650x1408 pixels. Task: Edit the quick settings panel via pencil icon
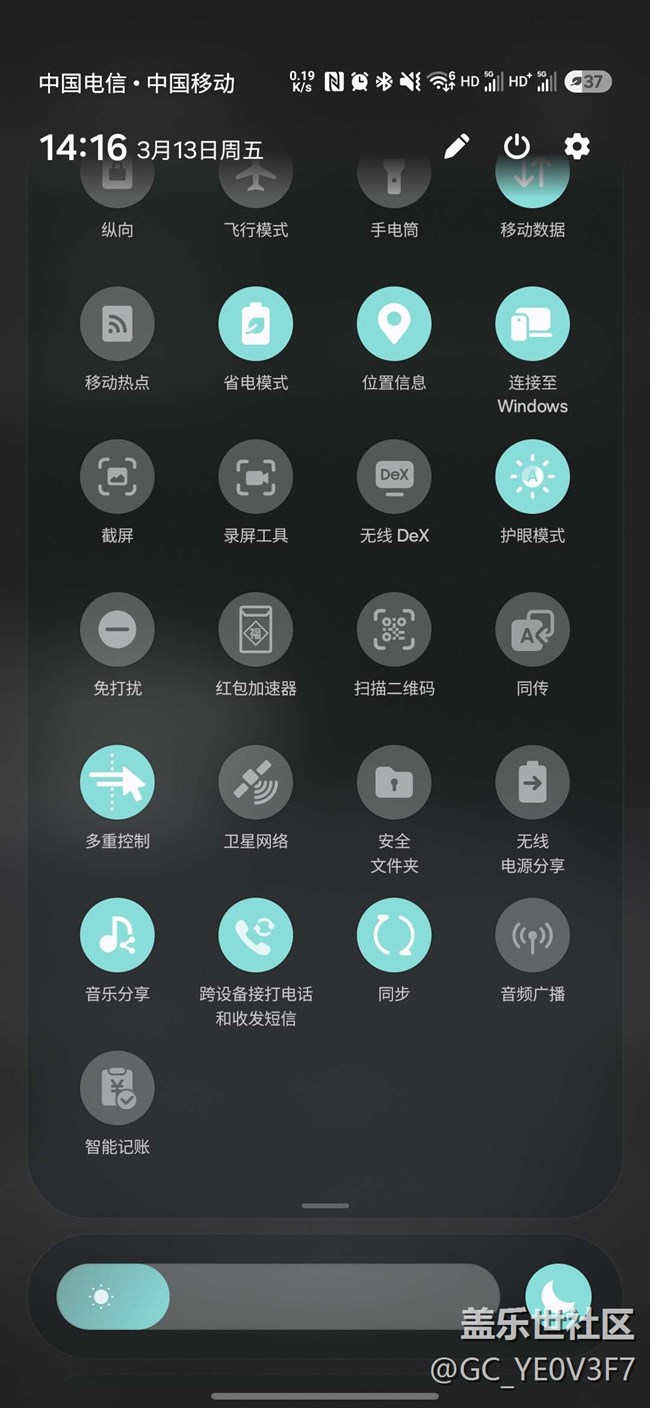tap(456, 147)
